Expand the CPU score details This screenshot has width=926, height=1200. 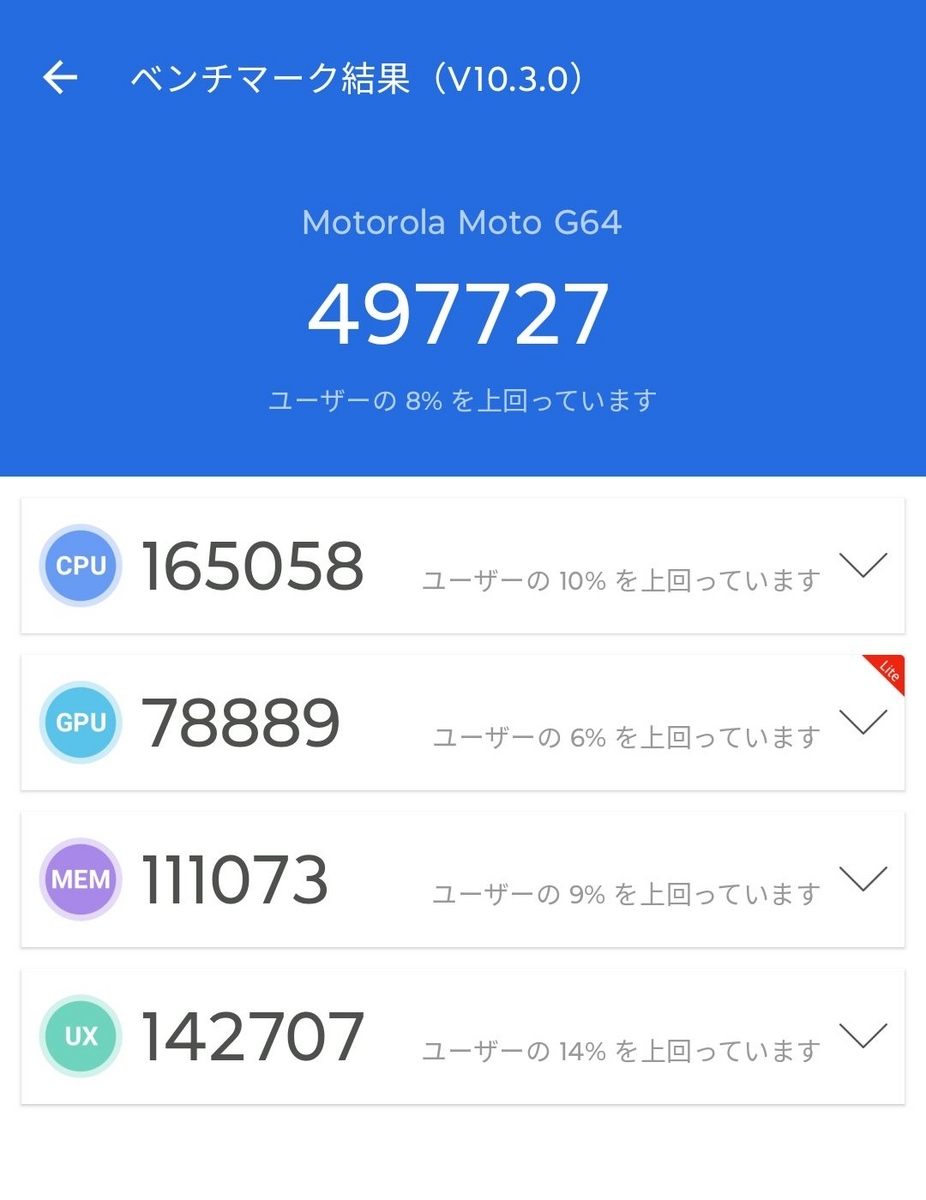click(863, 566)
